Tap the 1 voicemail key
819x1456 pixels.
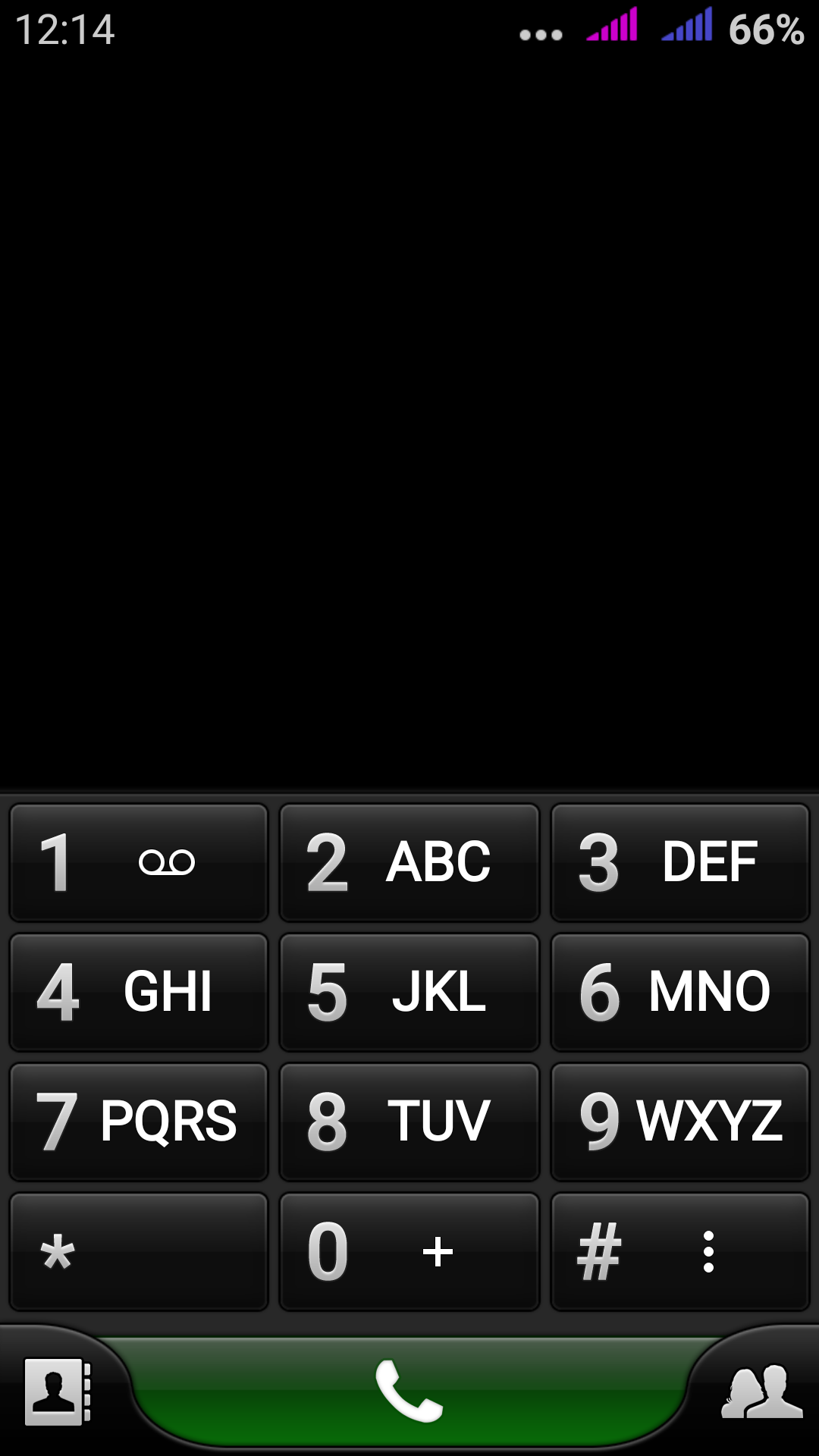tap(139, 862)
